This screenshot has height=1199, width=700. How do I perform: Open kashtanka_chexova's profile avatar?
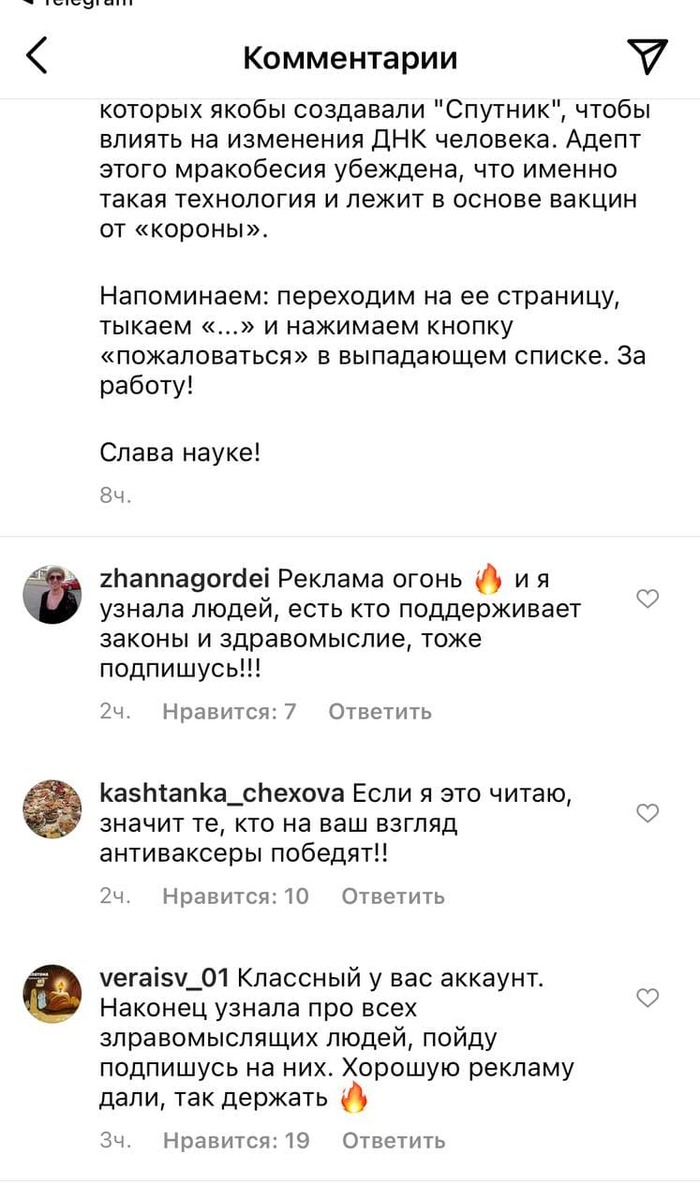click(x=52, y=808)
